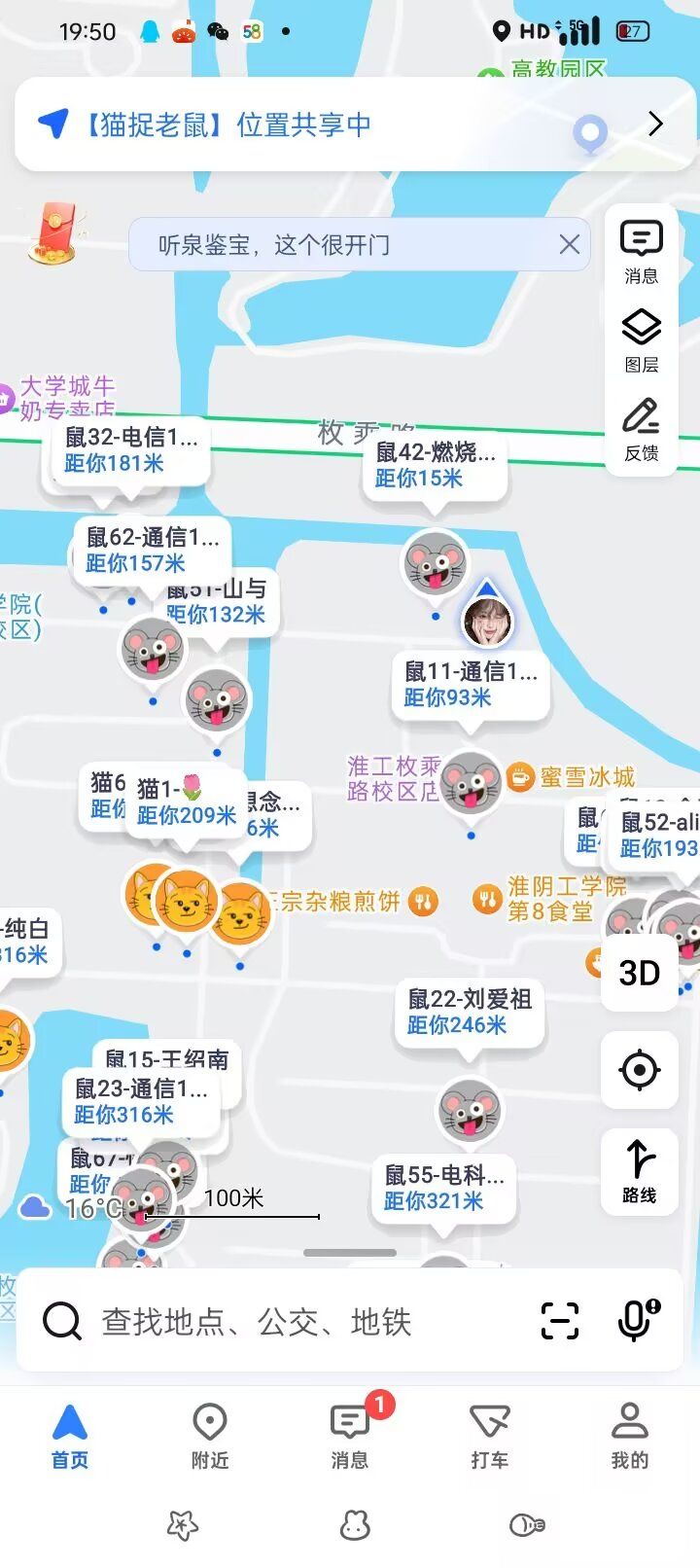Switch to the 消息 tab in bottom navigation
Image resolution: width=700 pixels, height=1568 pixels.
[x=350, y=1435]
